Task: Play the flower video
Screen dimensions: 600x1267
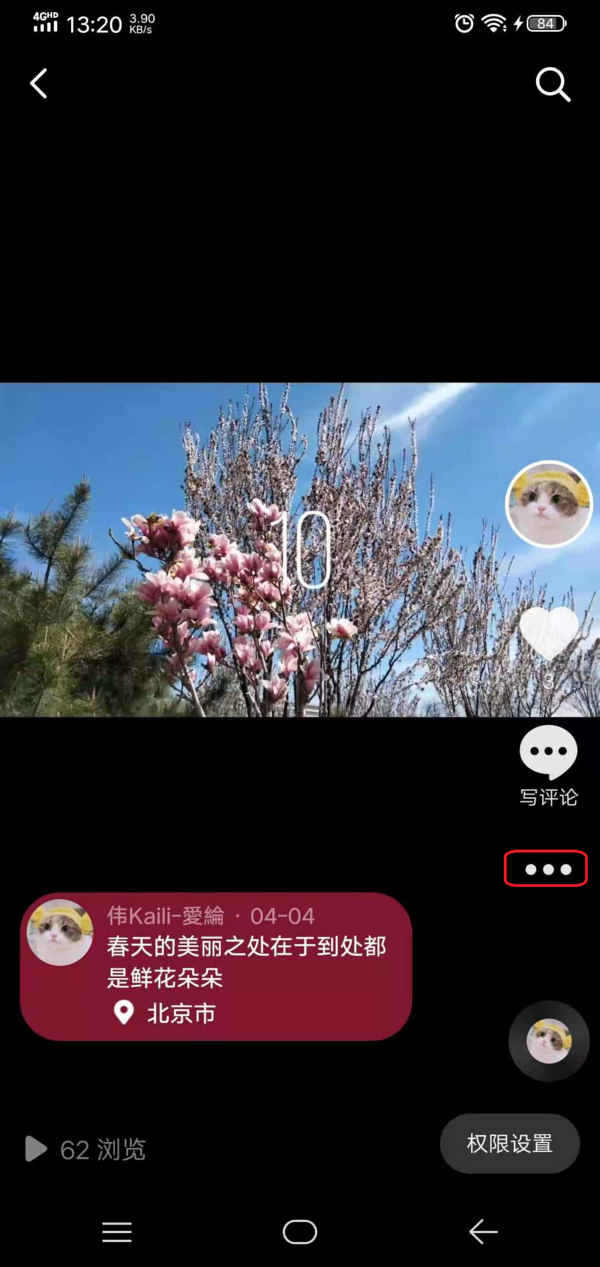Action: 300,550
